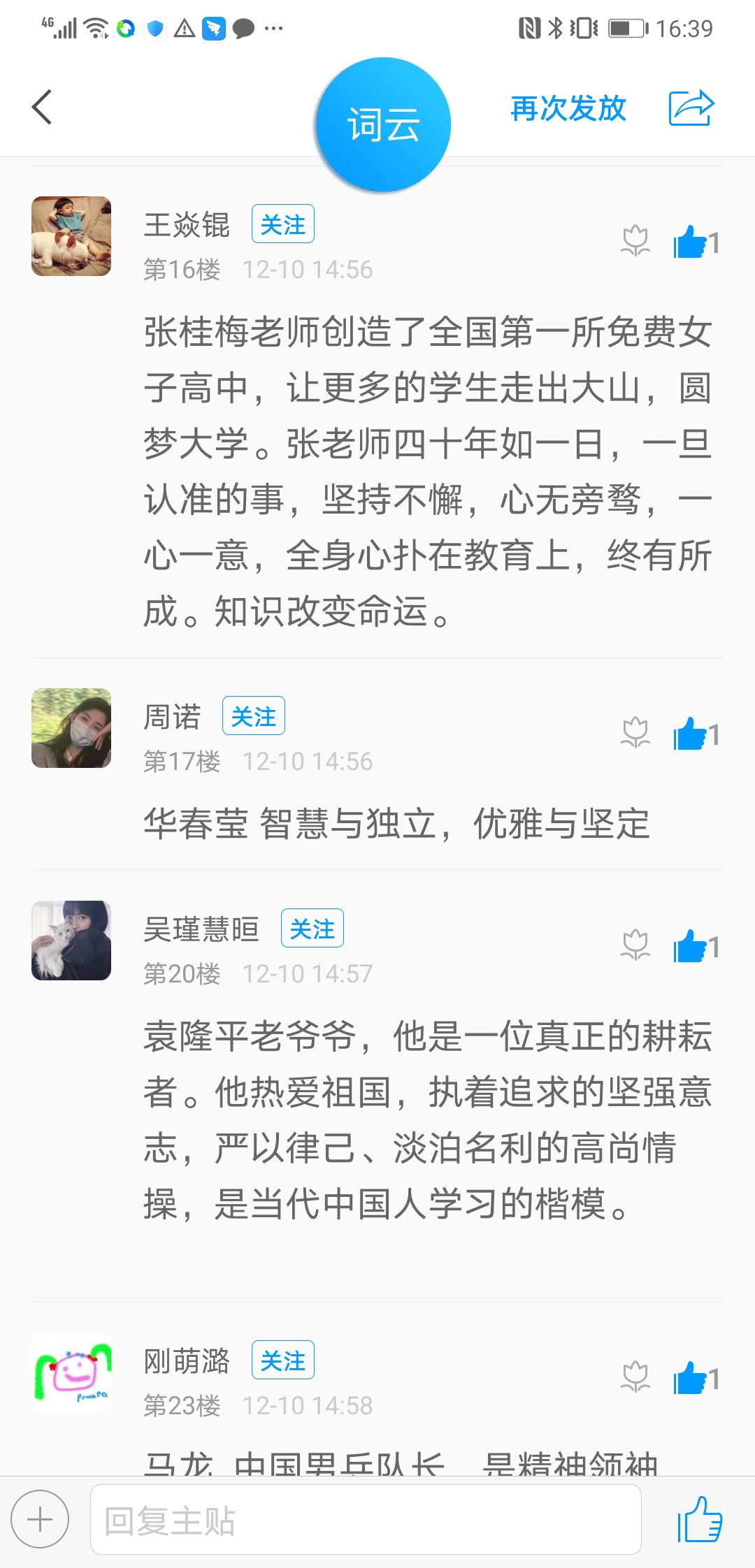Like the main post with thumbs-up
755x1568 pixels.
click(x=699, y=1520)
